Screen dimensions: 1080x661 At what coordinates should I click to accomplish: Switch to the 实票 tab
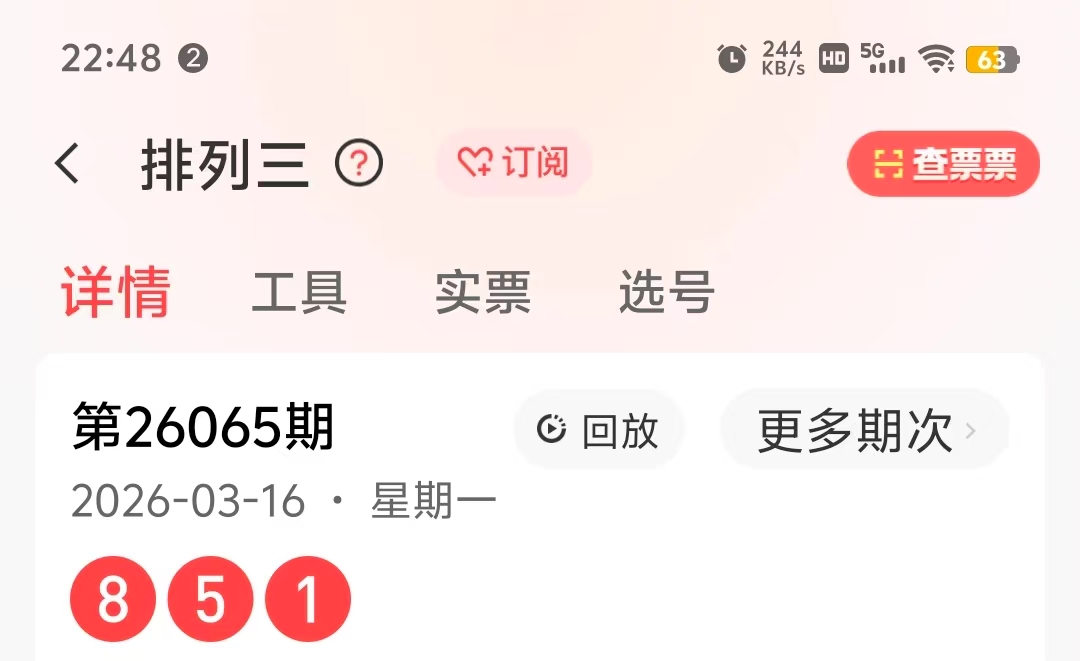[483, 293]
